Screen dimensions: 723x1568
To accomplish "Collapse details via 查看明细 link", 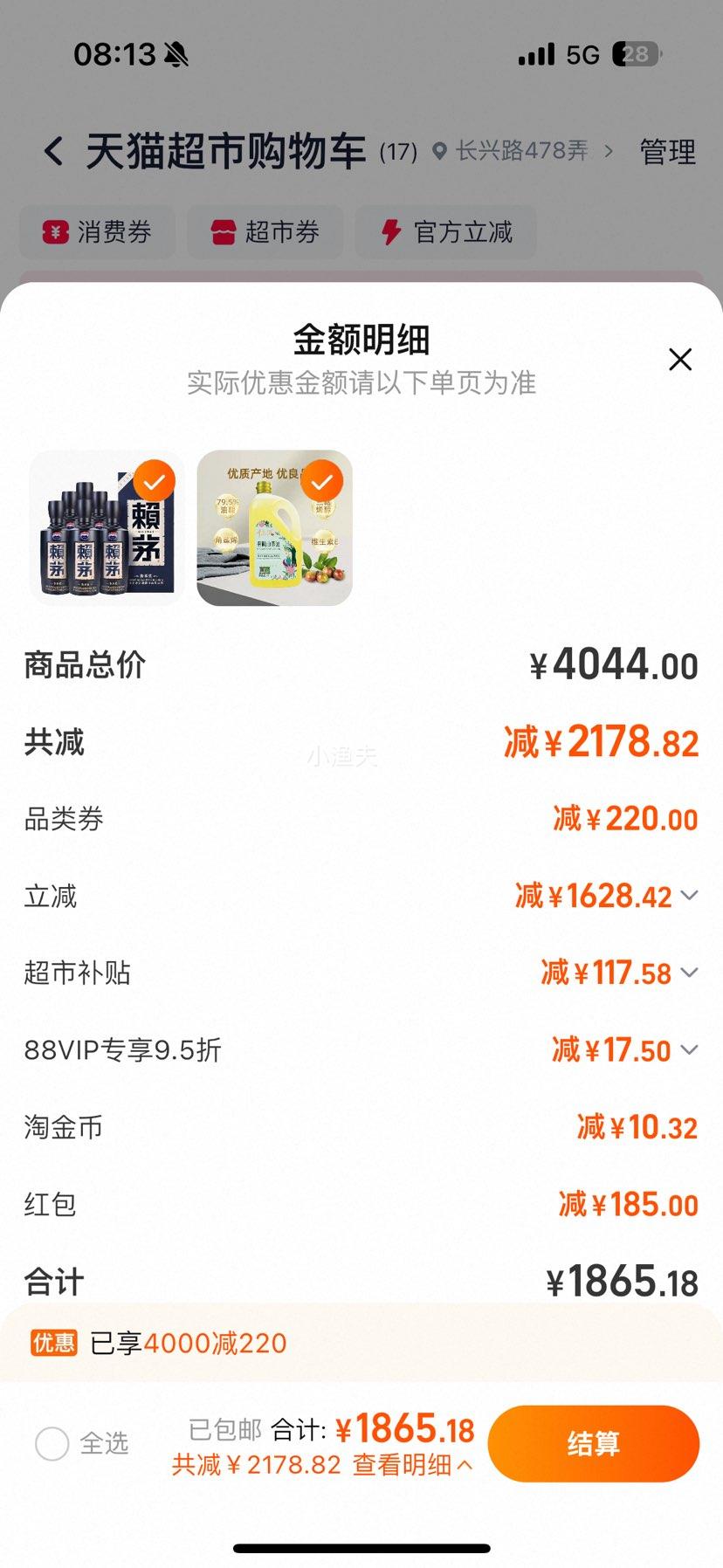I will click(x=404, y=1464).
